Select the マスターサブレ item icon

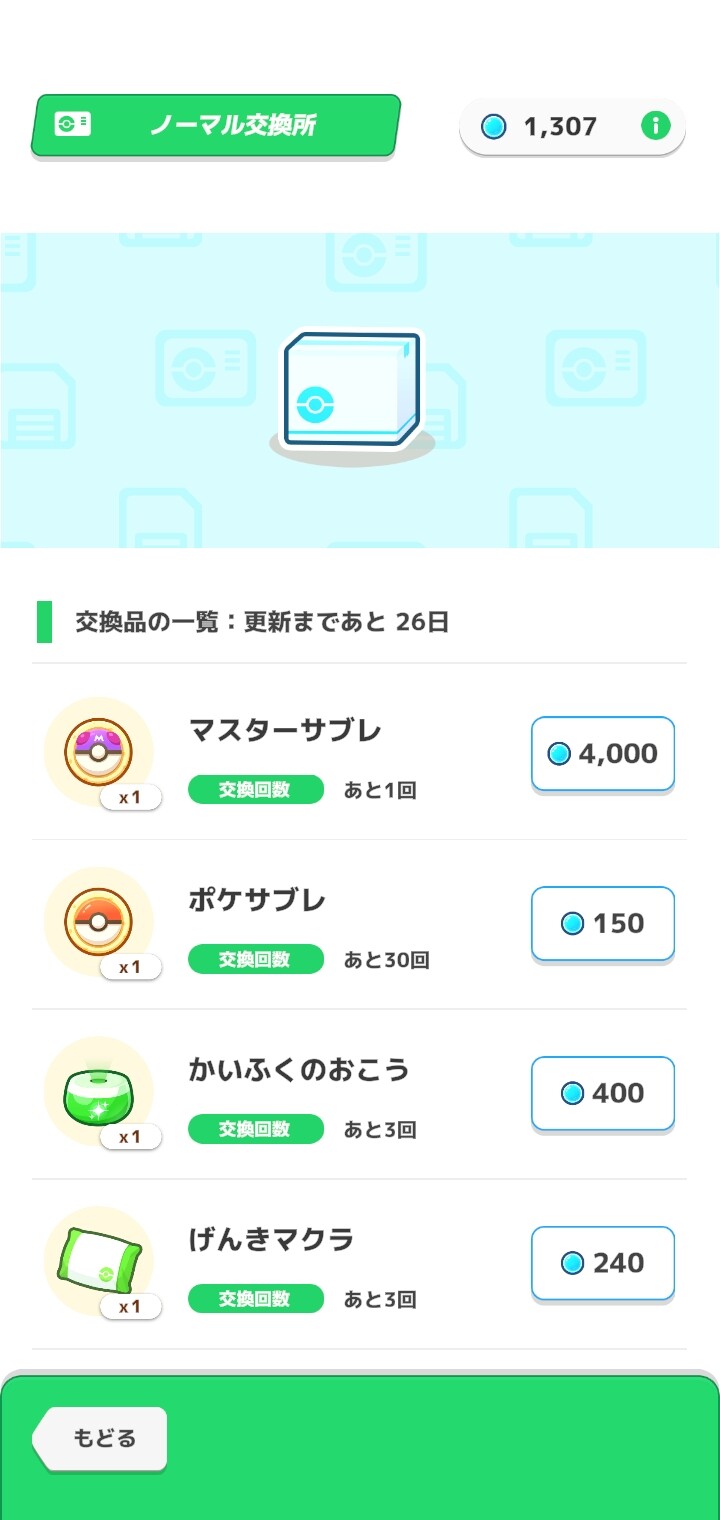click(98, 750)
